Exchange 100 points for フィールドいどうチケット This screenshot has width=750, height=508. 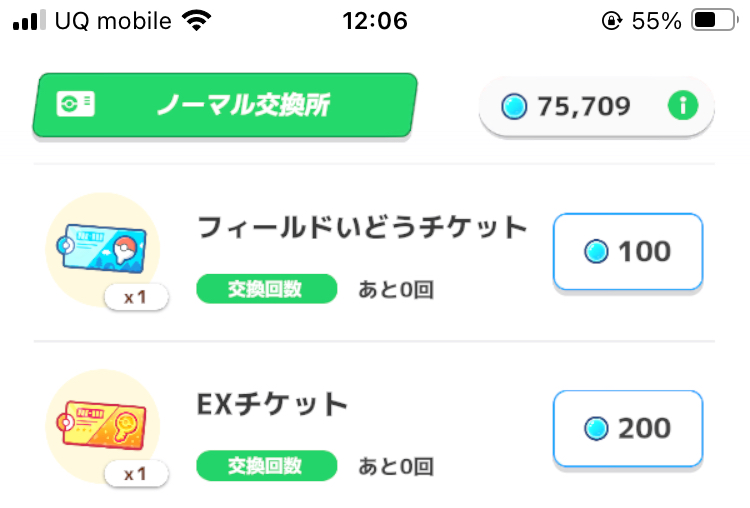628,252
